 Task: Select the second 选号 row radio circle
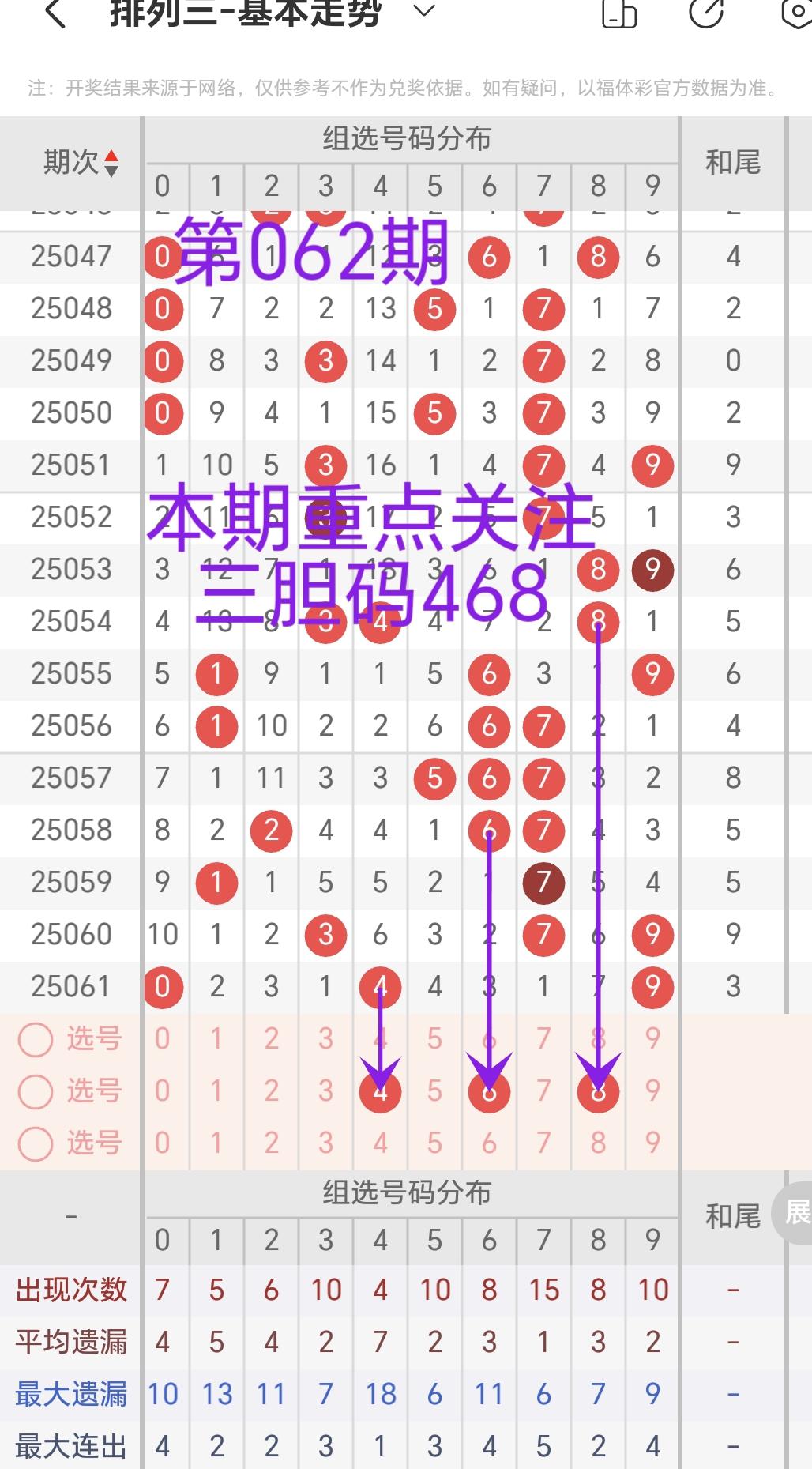[36, 1092]
